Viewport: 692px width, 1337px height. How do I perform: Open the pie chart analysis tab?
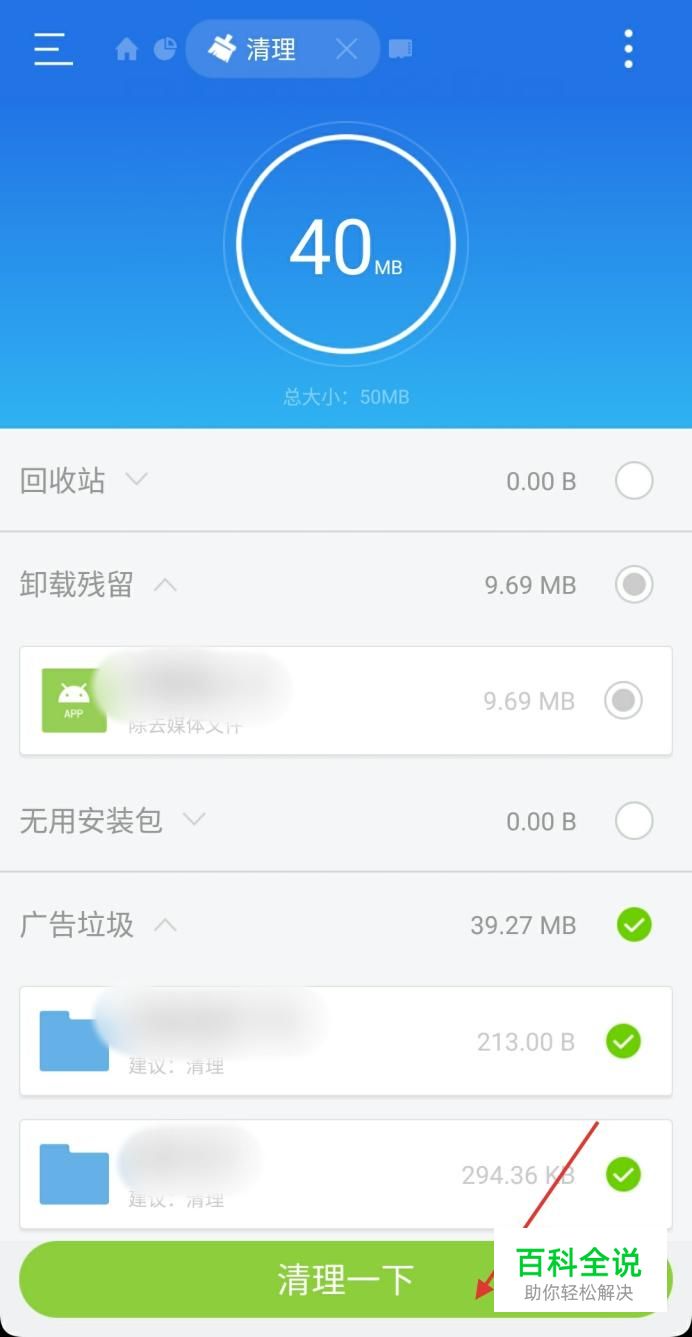tap(165, 48)
